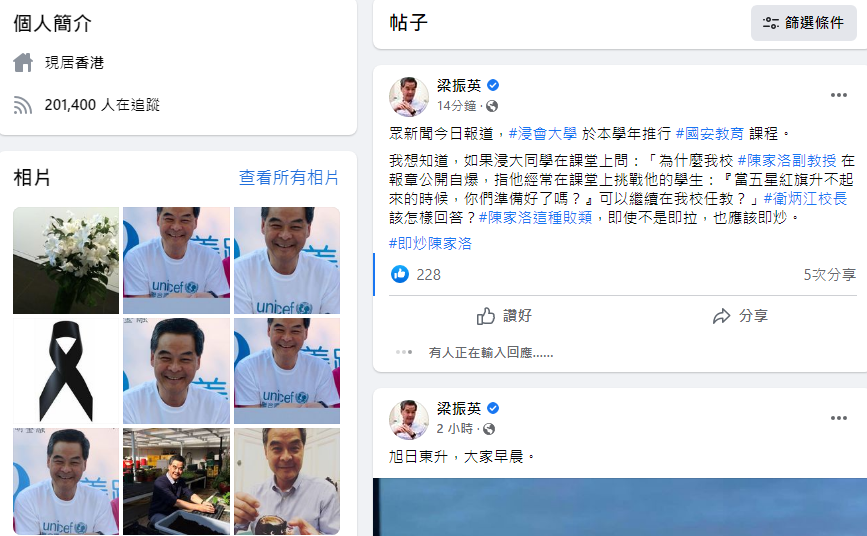Viewport: 867px width, 536px height.
Task: Open the 14分鐘 post timestamp
Action: pos(457,105)
